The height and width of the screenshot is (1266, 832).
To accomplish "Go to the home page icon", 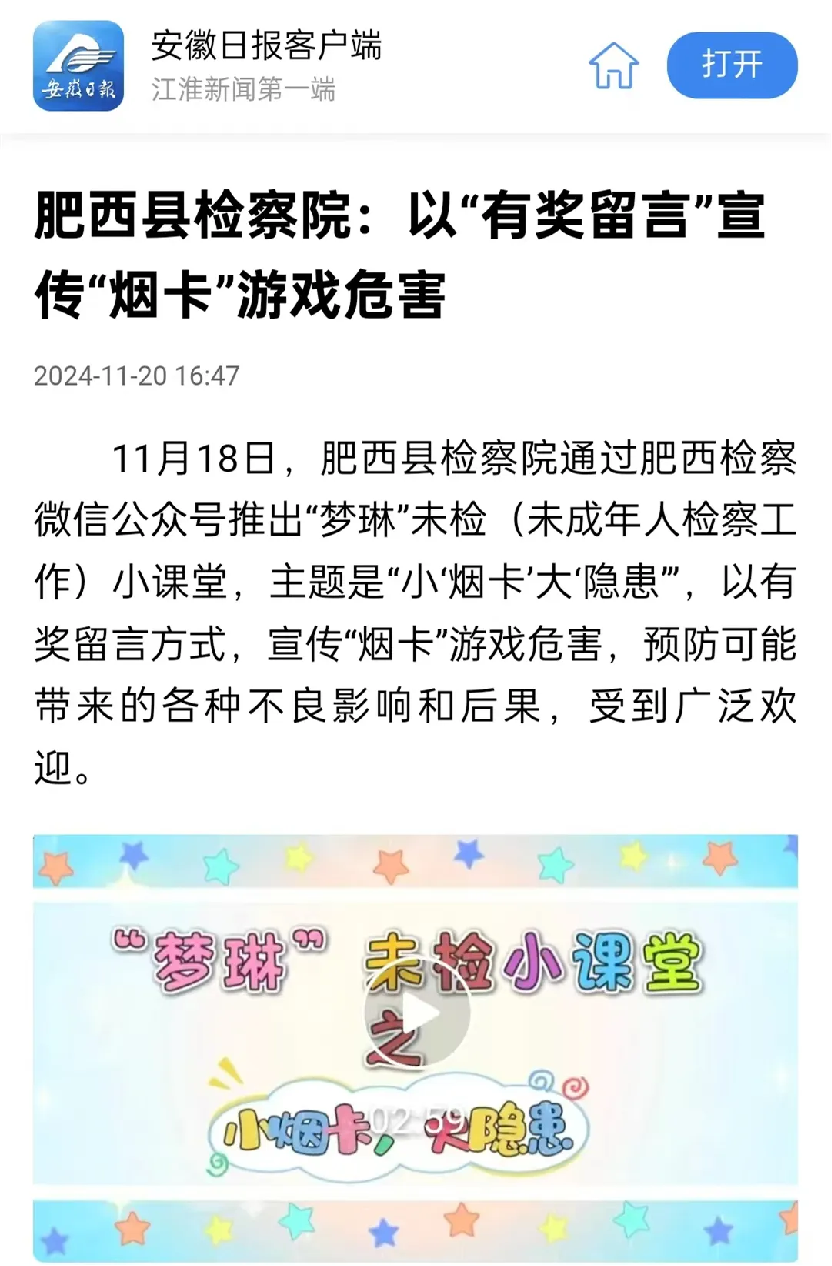I will [613, 66].
